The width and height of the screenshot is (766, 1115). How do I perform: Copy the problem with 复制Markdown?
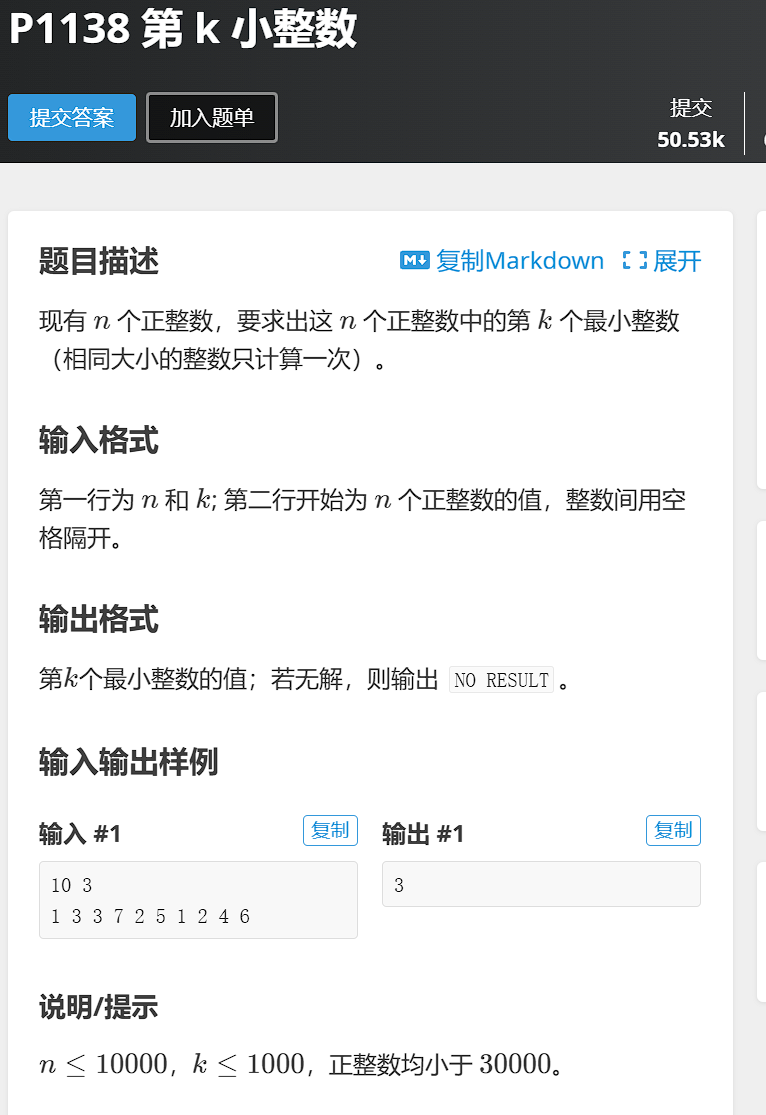click(x=502, y=261)
